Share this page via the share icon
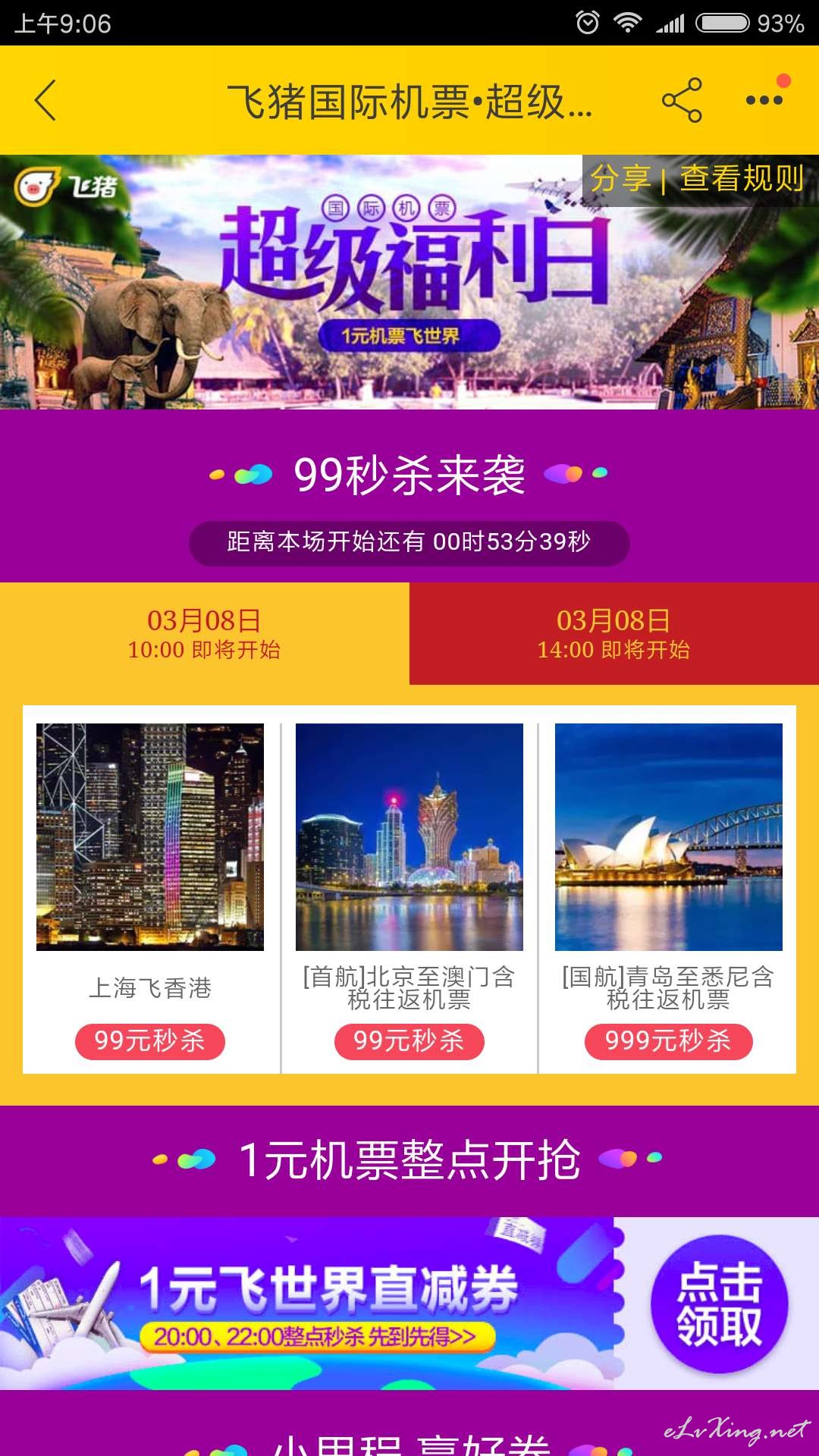The height and width of the screenshot is (1456, 819). (682, 100)
